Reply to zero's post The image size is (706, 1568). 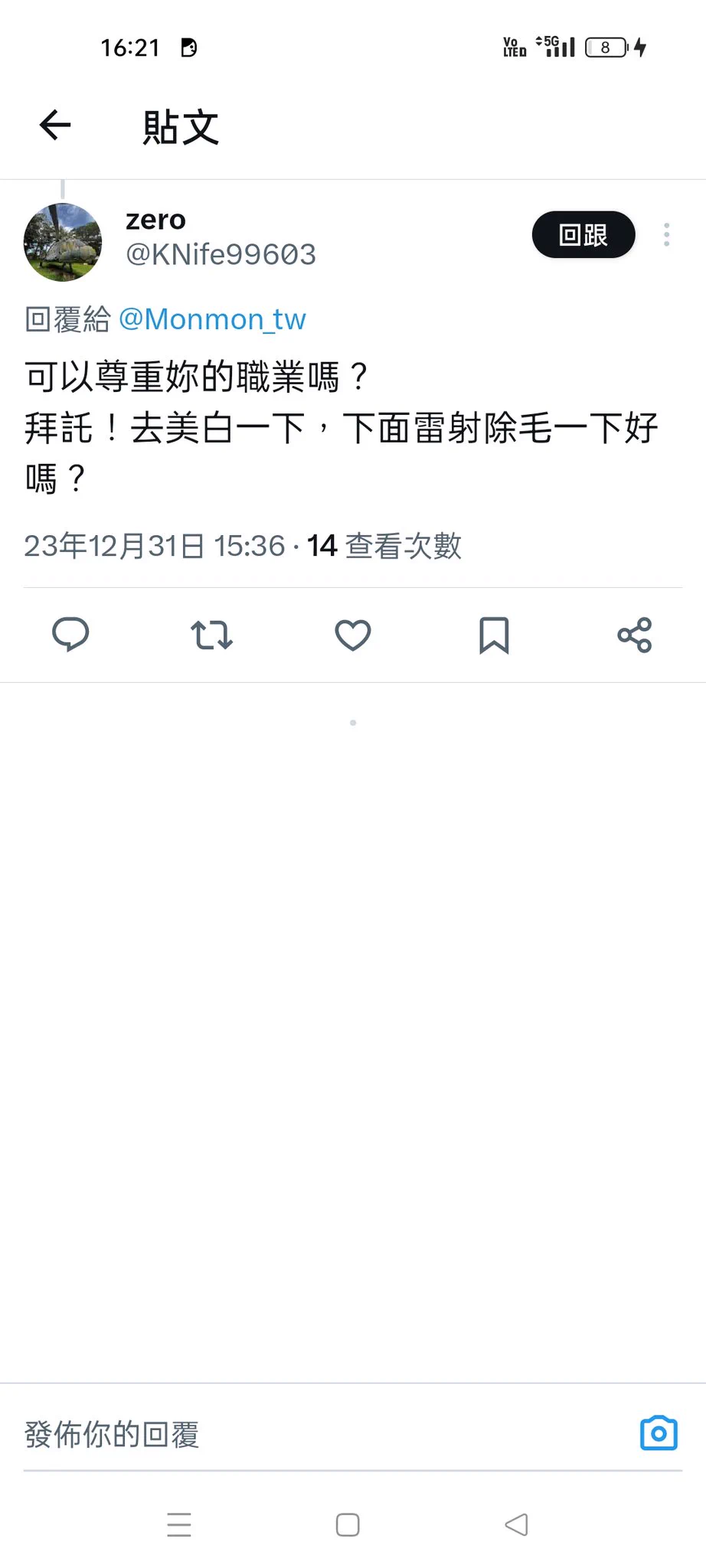(x=70, y=635)
